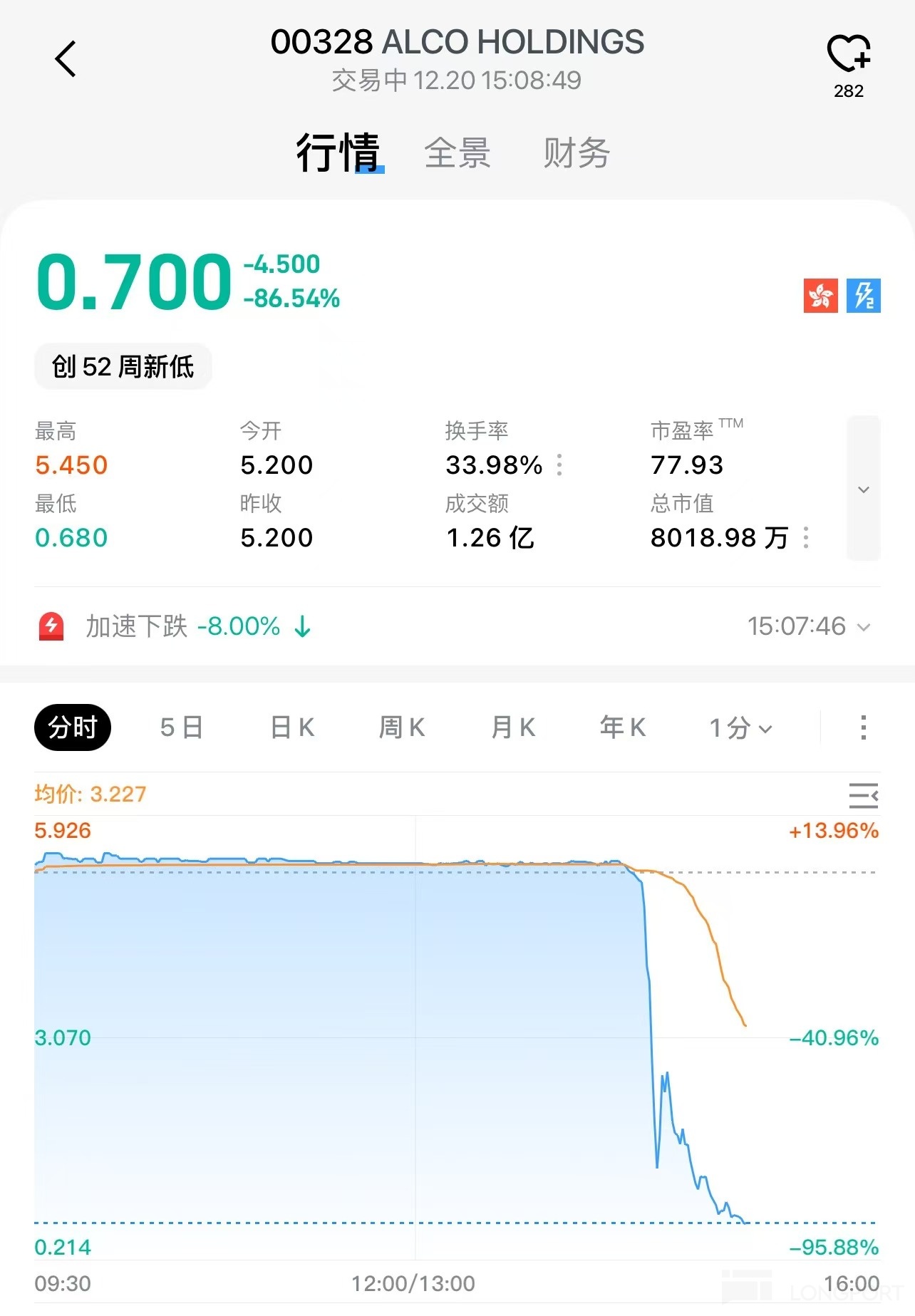
Task: Open the 总市值 details dots
Action: click(x=806, y=537)
